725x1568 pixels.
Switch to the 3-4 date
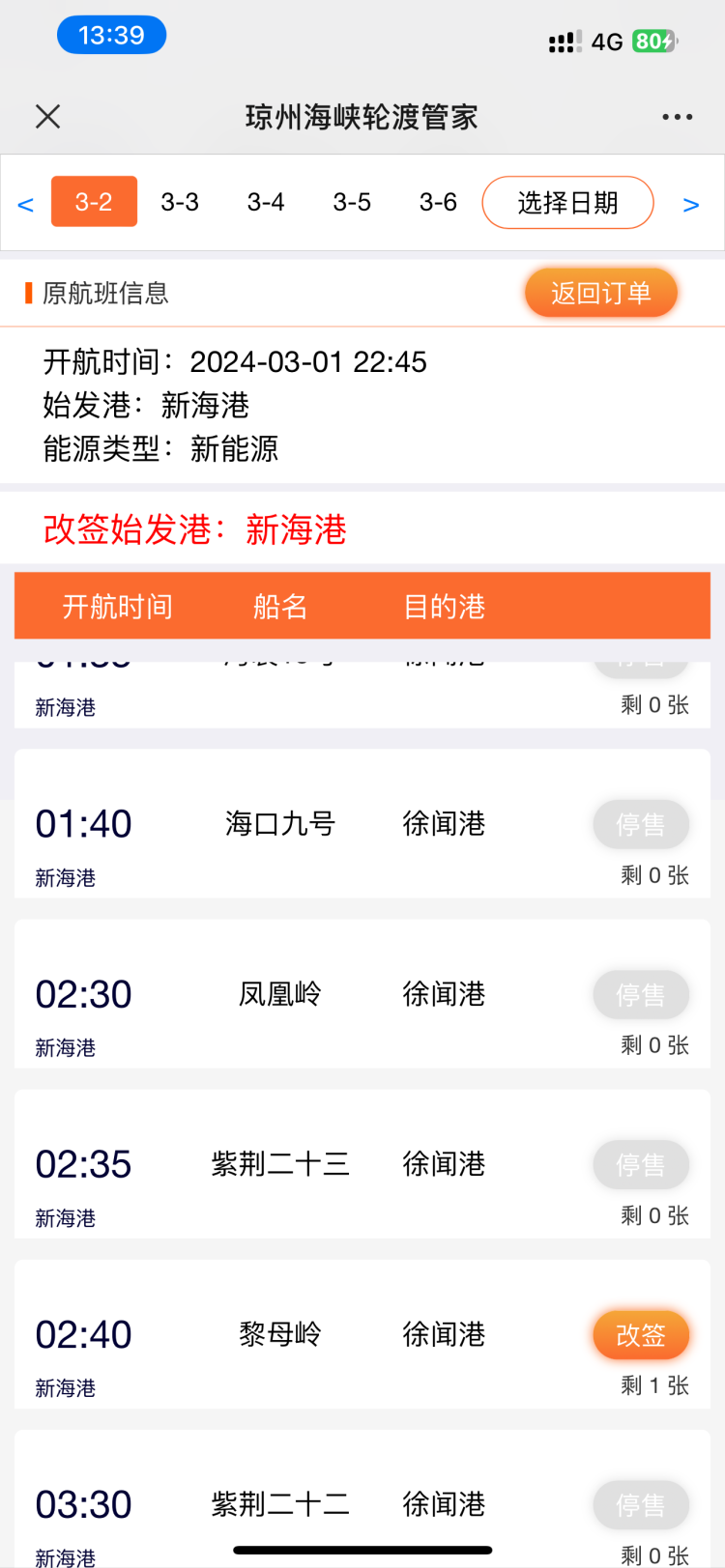(x=266, y=202)
